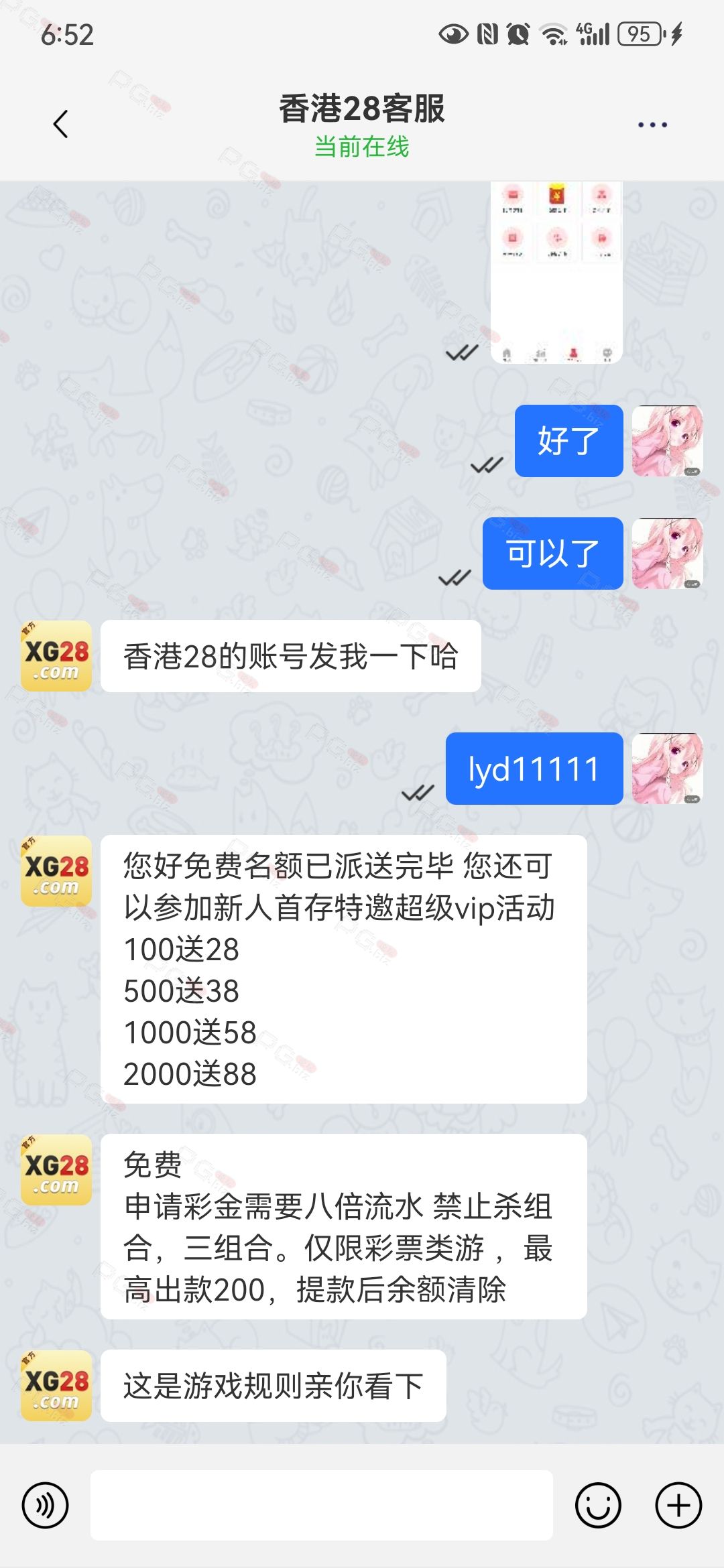Tap the message text field
724x1568 pixels.
pyautogui.click(x=322, y=1506)
